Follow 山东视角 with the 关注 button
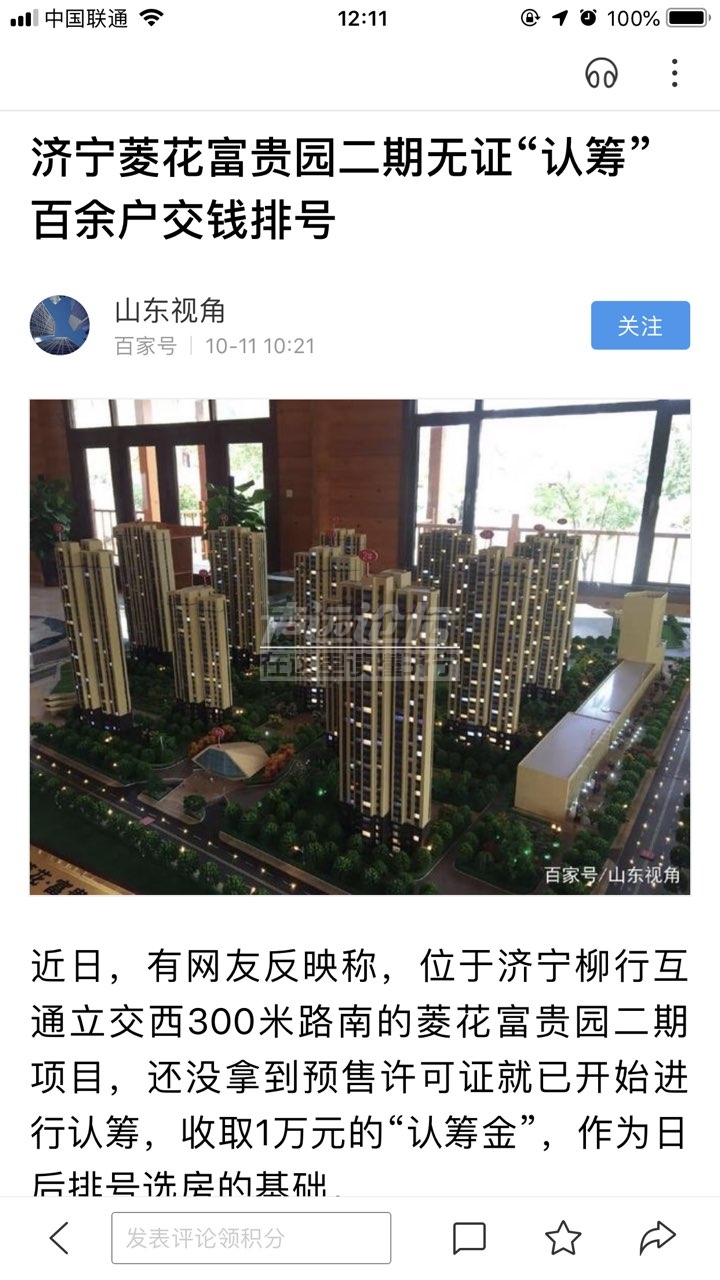Viewport: 720px width, 1280px height. pyautogui.click(x=640, y=325)
